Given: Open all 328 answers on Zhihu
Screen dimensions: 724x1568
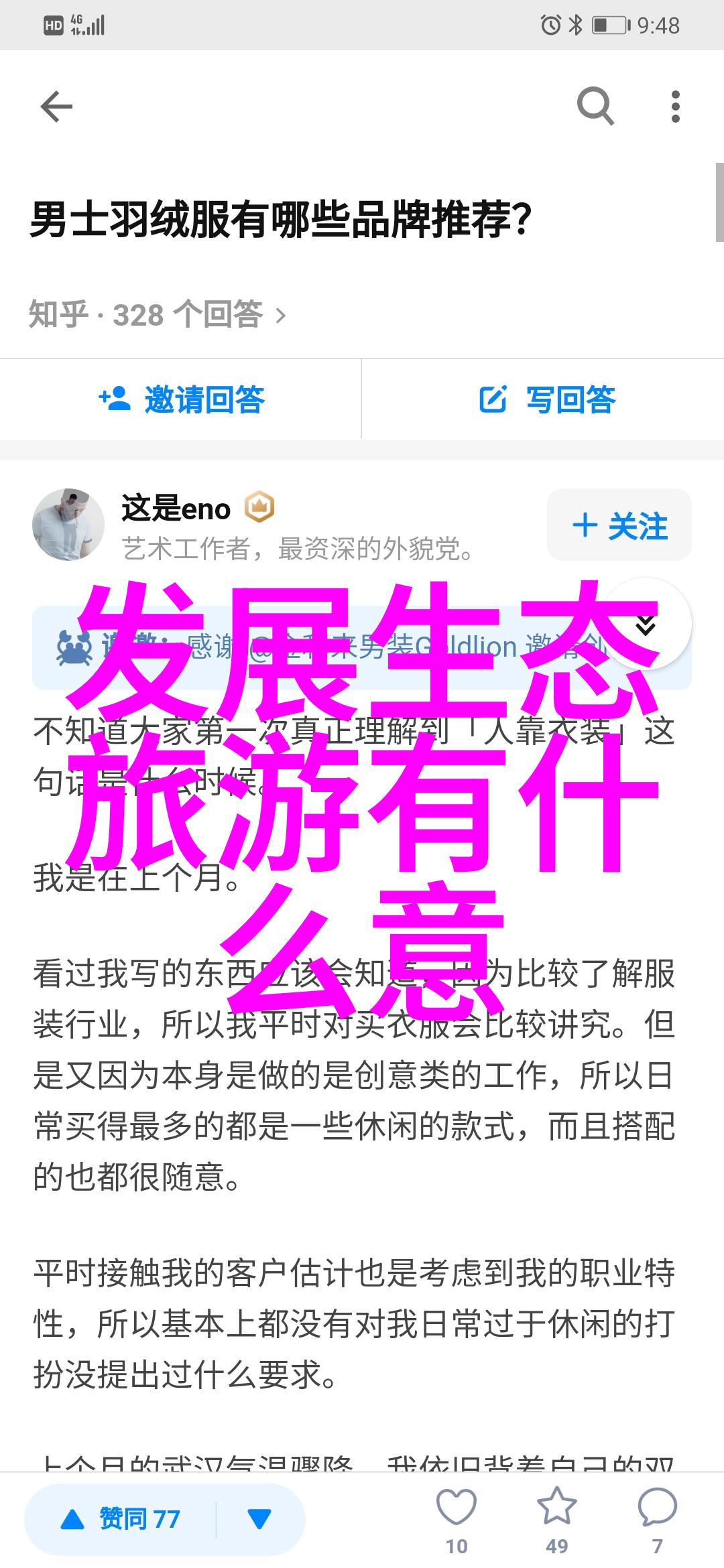Looking at the screenshot, I should coord(158,315).
